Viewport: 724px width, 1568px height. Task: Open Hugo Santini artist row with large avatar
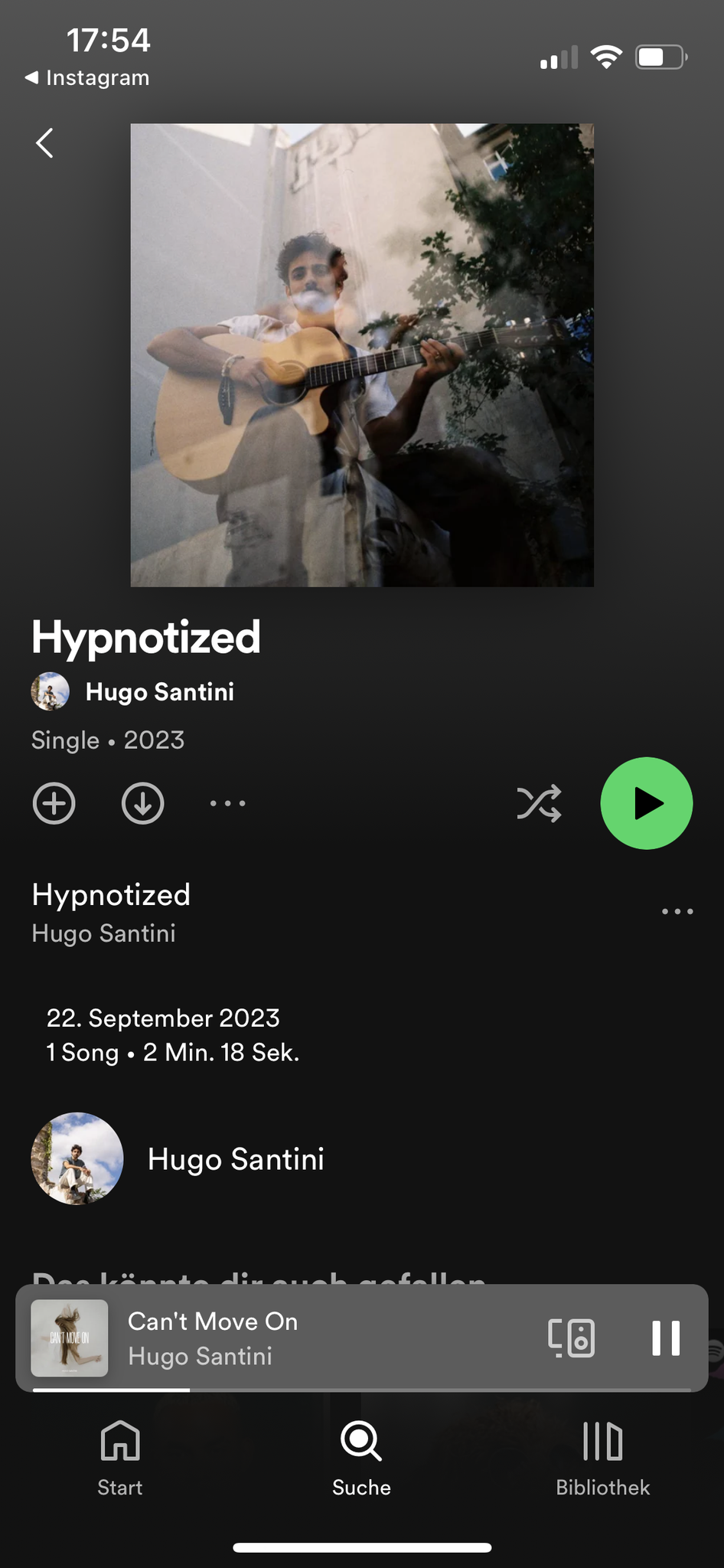[236, 1159]
